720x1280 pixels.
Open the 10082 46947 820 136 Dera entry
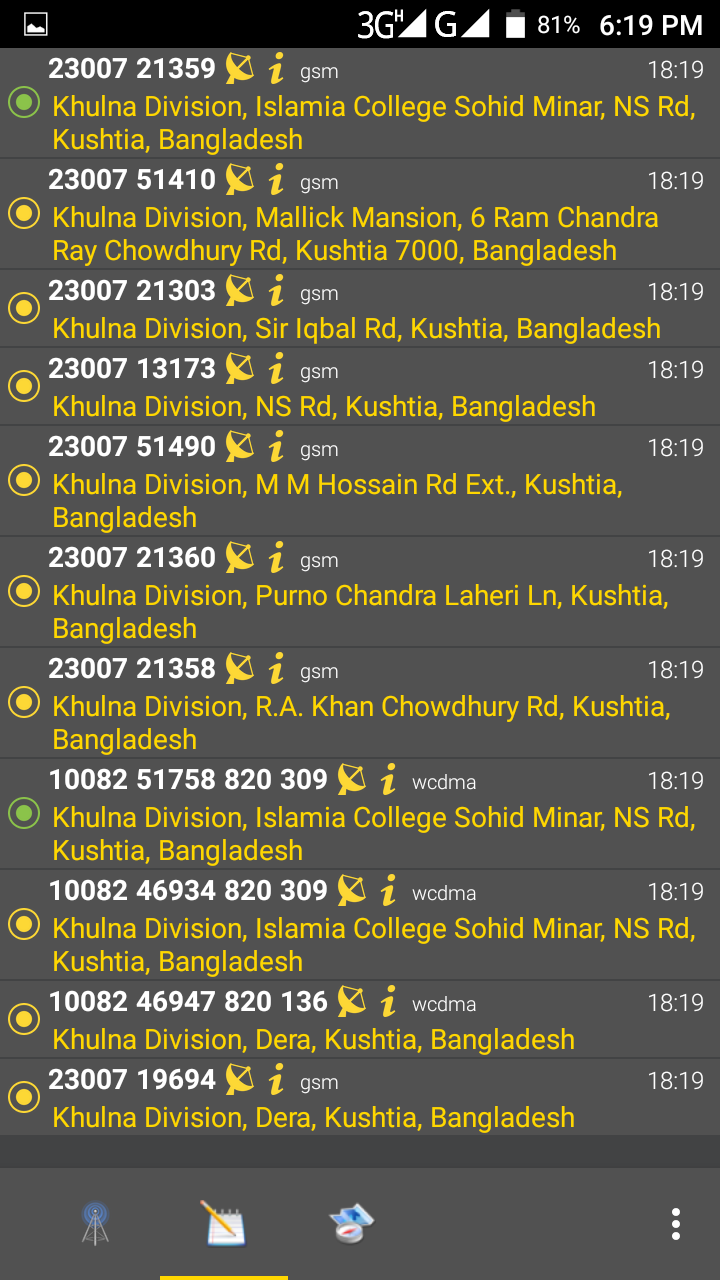click(360, 1020)
